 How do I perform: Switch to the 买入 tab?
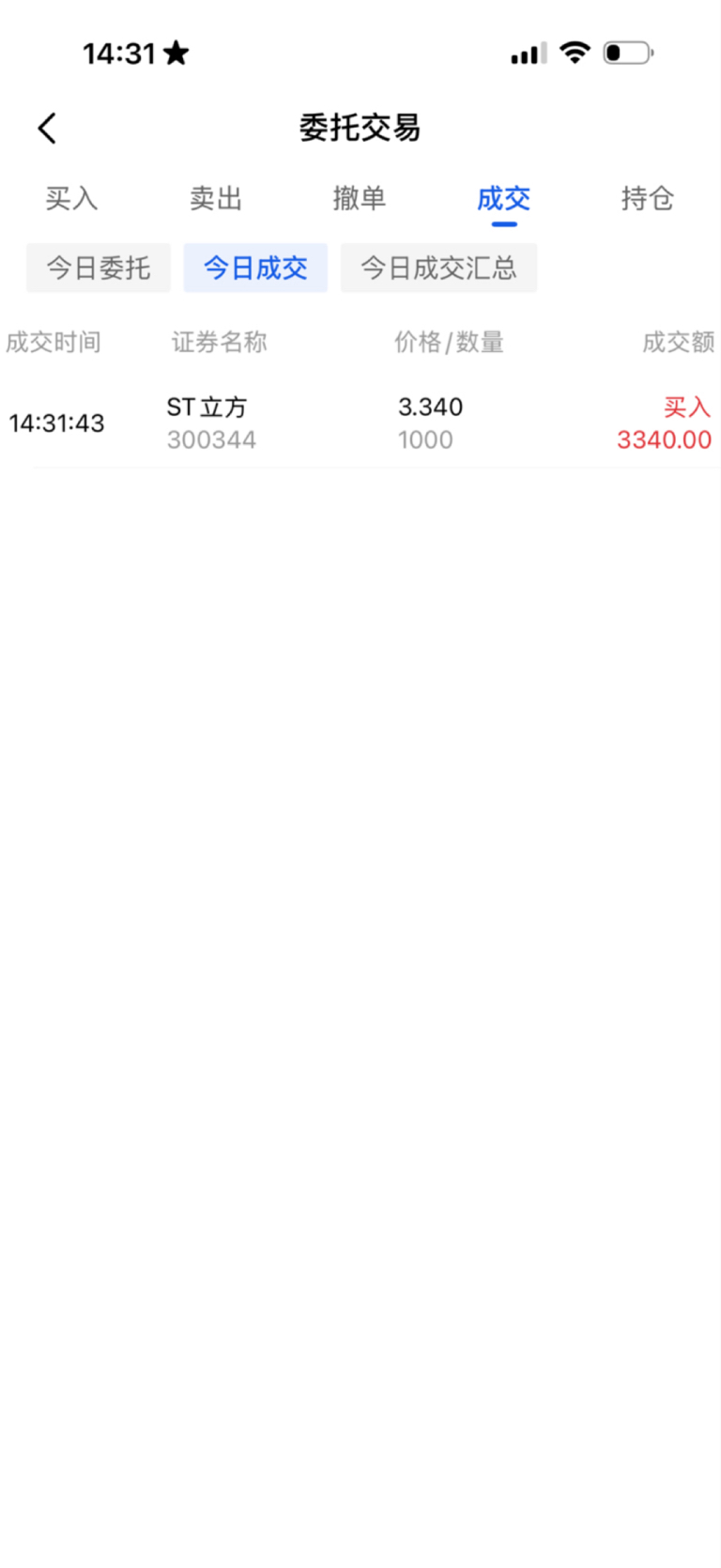pos(71,198)
